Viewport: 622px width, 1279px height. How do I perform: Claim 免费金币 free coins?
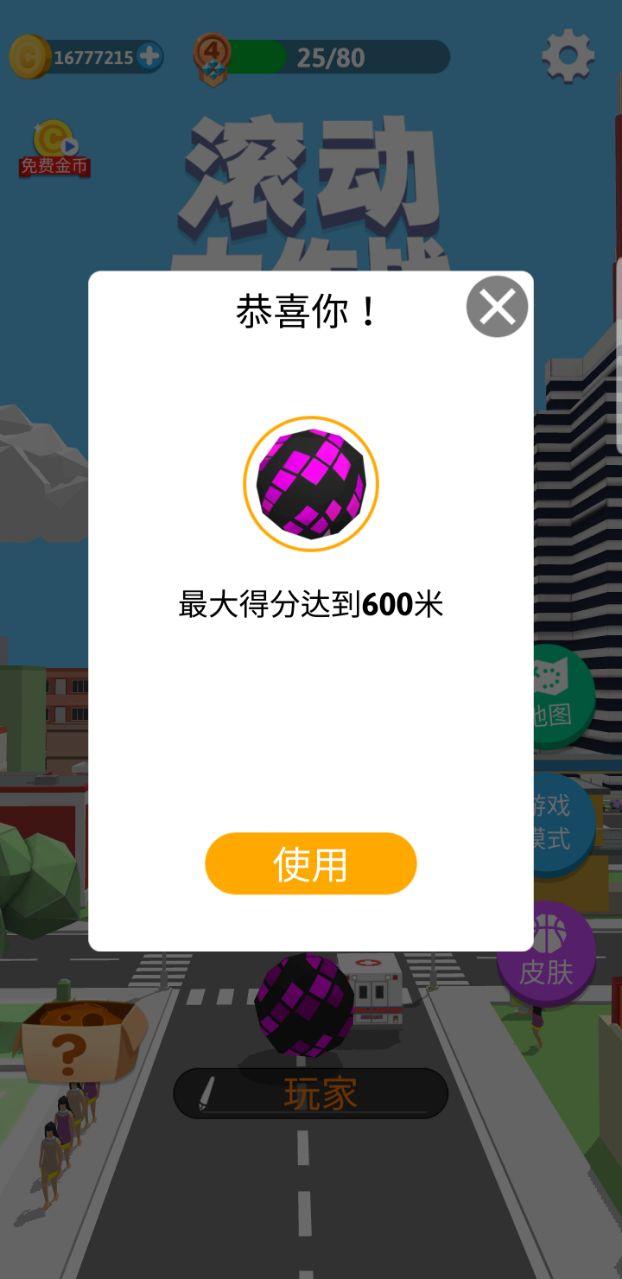pyautogui.click(x=55, y=150)
